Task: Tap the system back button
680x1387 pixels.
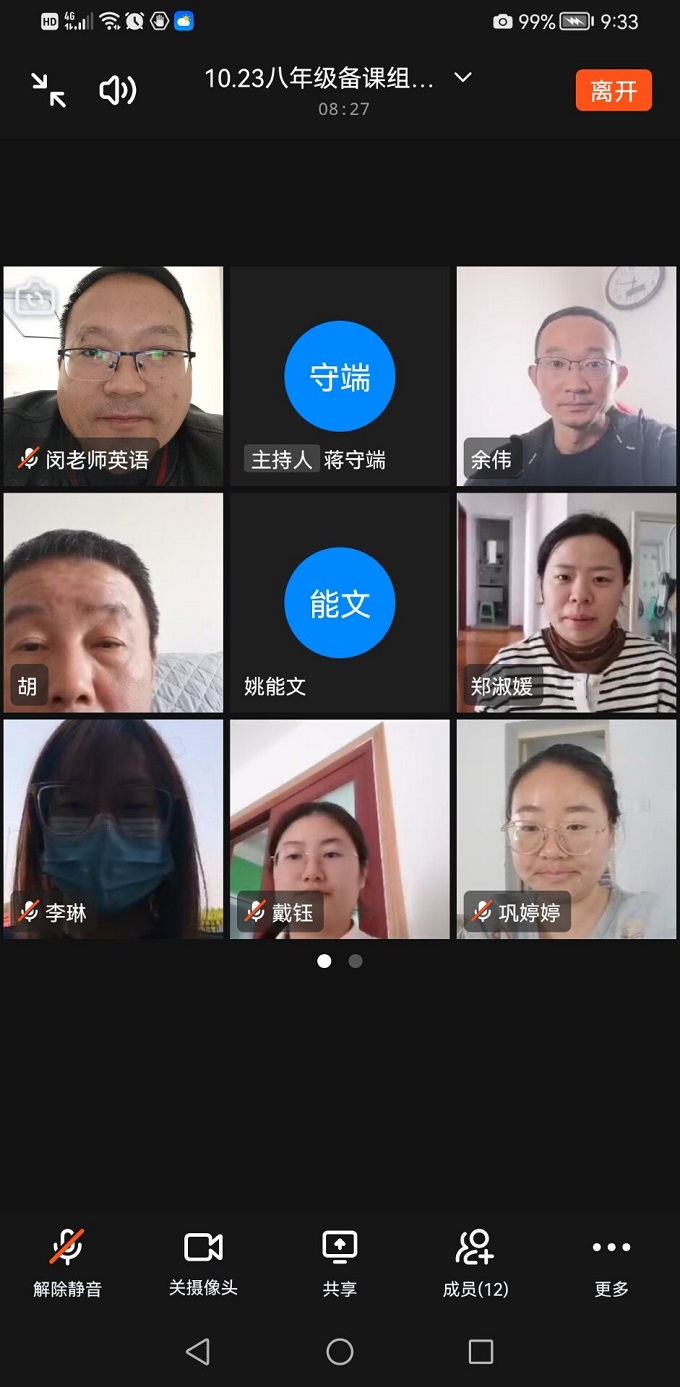Action: pos(198,1352)
